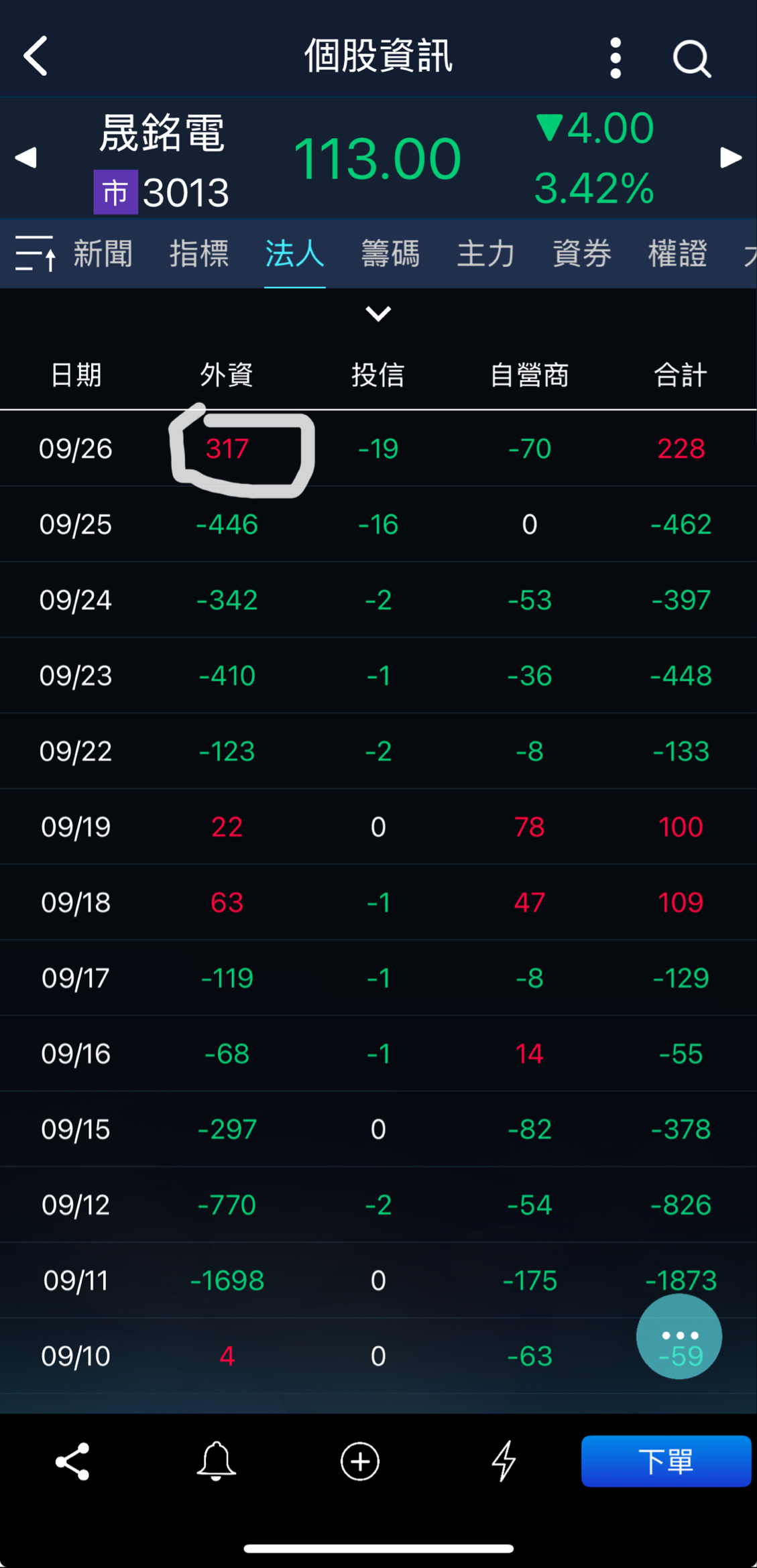
Task: Open stock search
Action: pos(691,59)
